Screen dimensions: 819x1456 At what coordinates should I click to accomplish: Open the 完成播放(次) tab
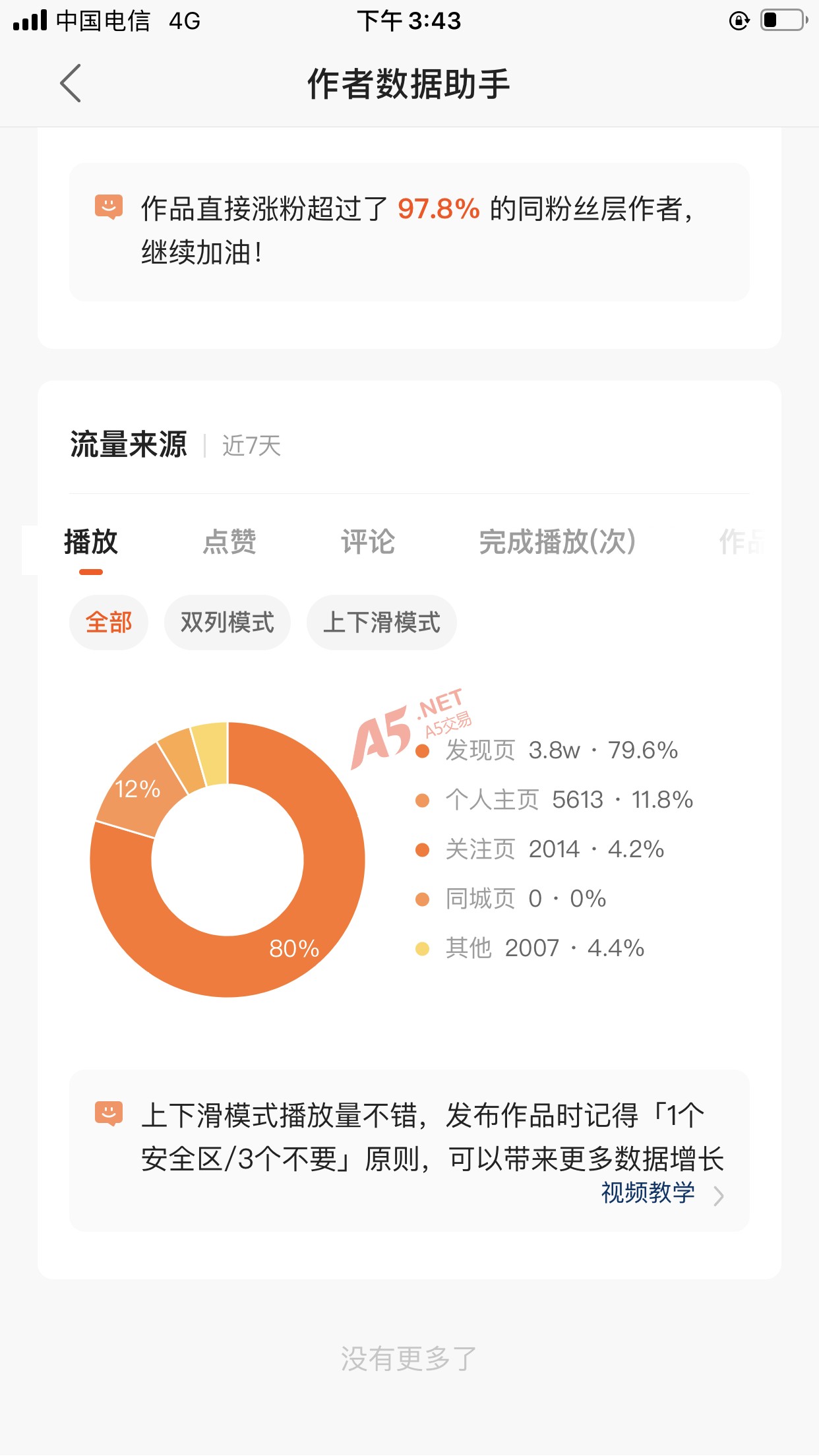[557, 542]
